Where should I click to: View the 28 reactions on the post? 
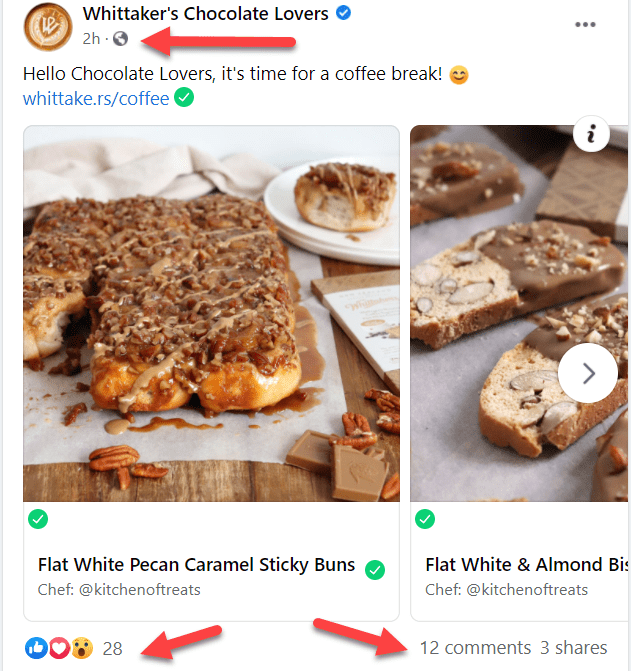[111, 648]
